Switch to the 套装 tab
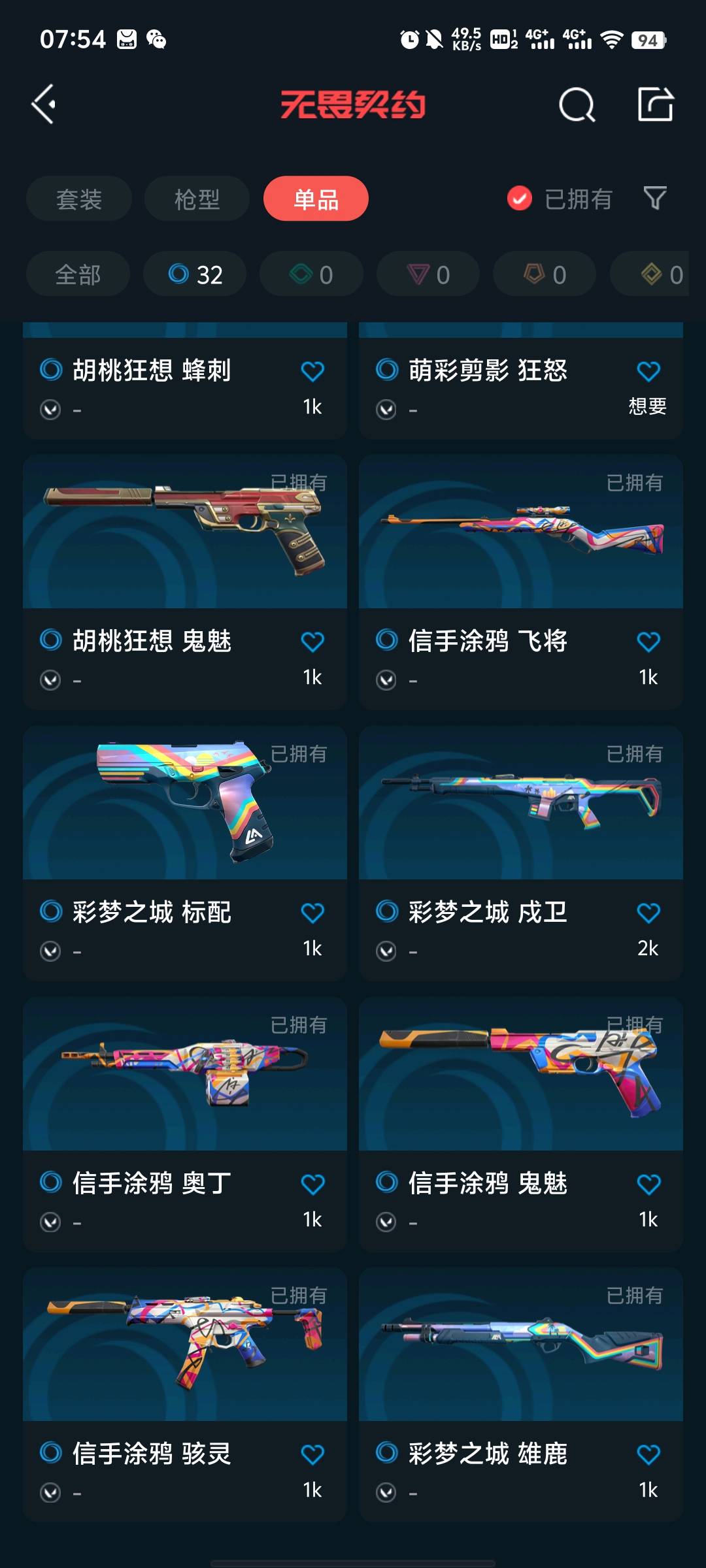 pyautogui.click(x=79, y=199)
